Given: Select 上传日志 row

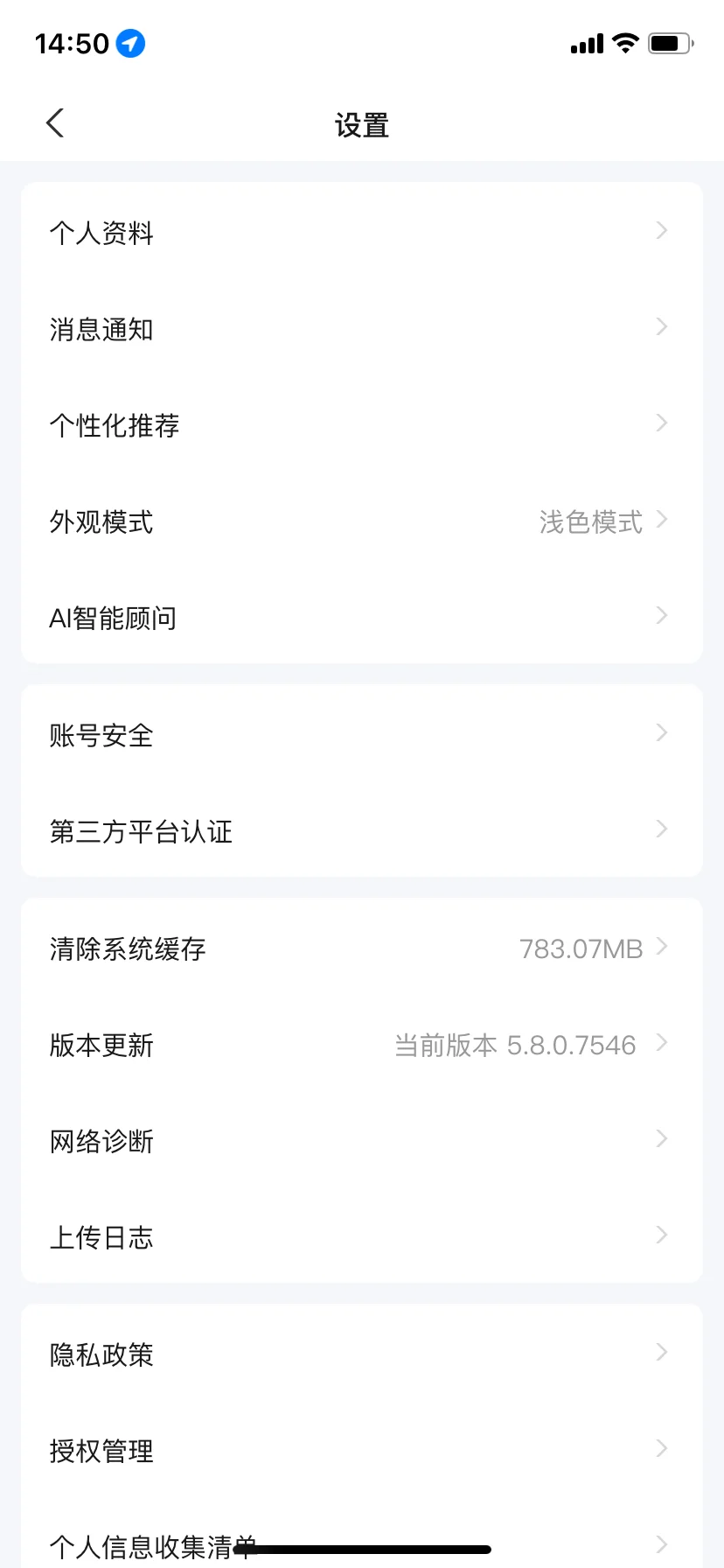Looking at the screenshot, I should (x=362, y=1235).
